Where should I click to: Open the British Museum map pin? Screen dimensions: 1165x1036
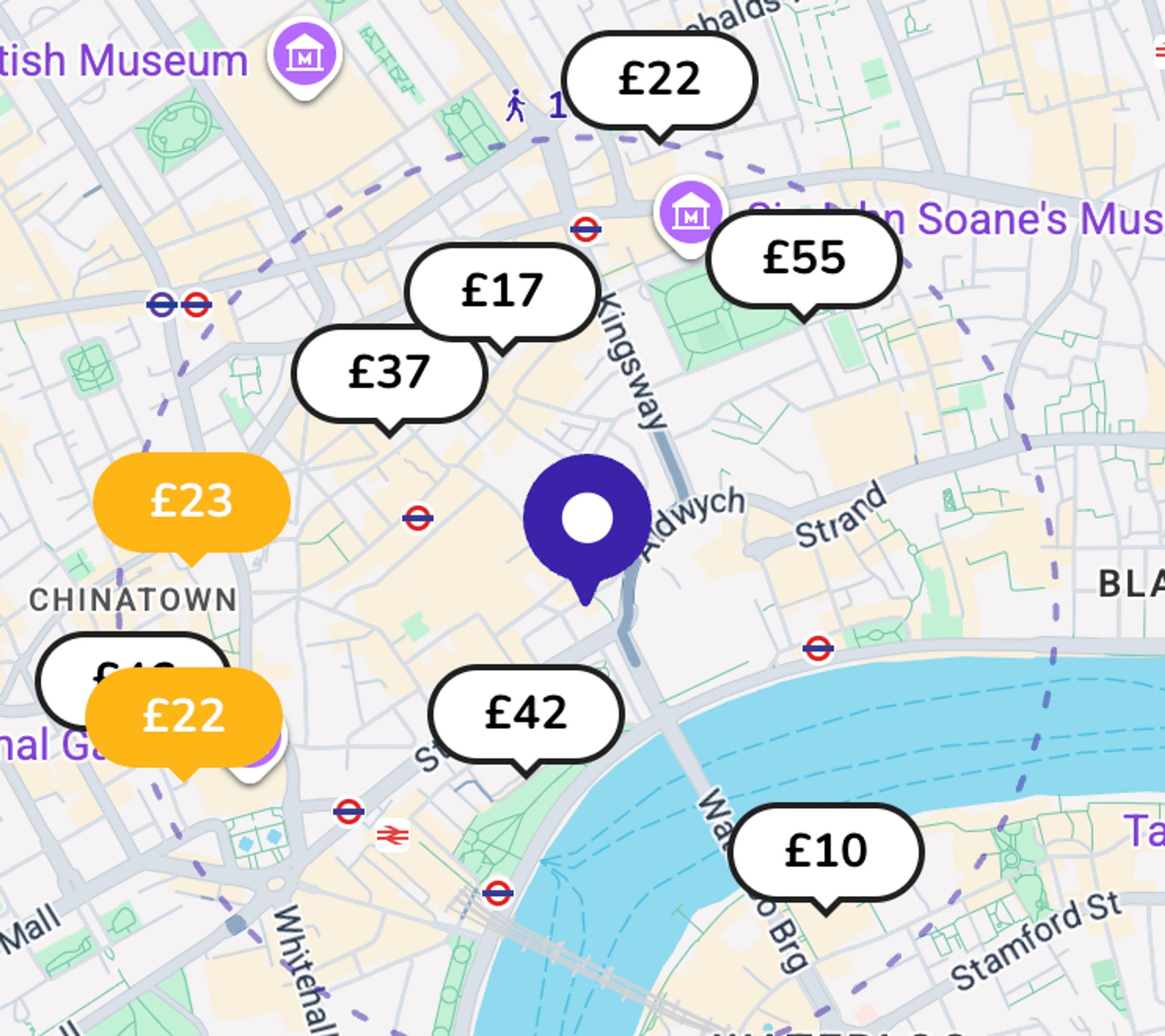click(305, 55)
